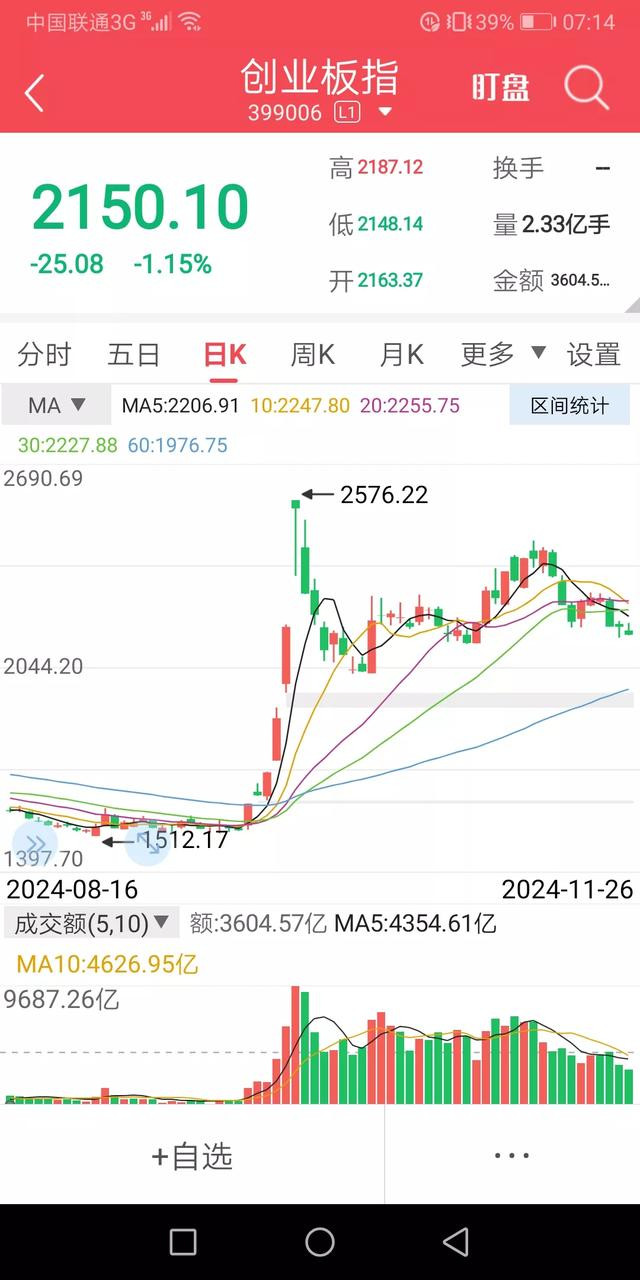The image size is (640, 1280).
Task: Switch to the 月K chart tab
Action: [x=402, y=354]
